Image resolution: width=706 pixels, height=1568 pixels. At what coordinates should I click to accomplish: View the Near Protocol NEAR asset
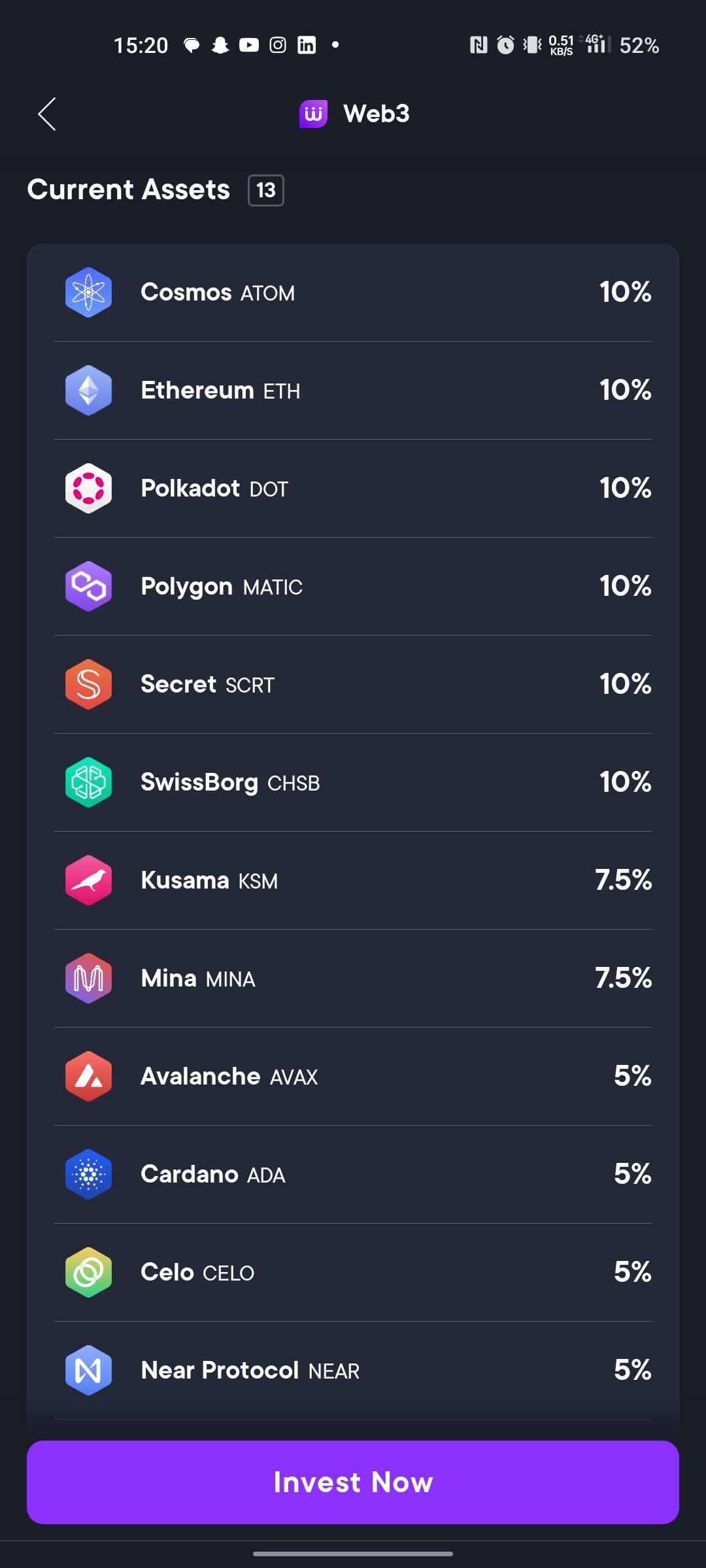pos(353,1371)
